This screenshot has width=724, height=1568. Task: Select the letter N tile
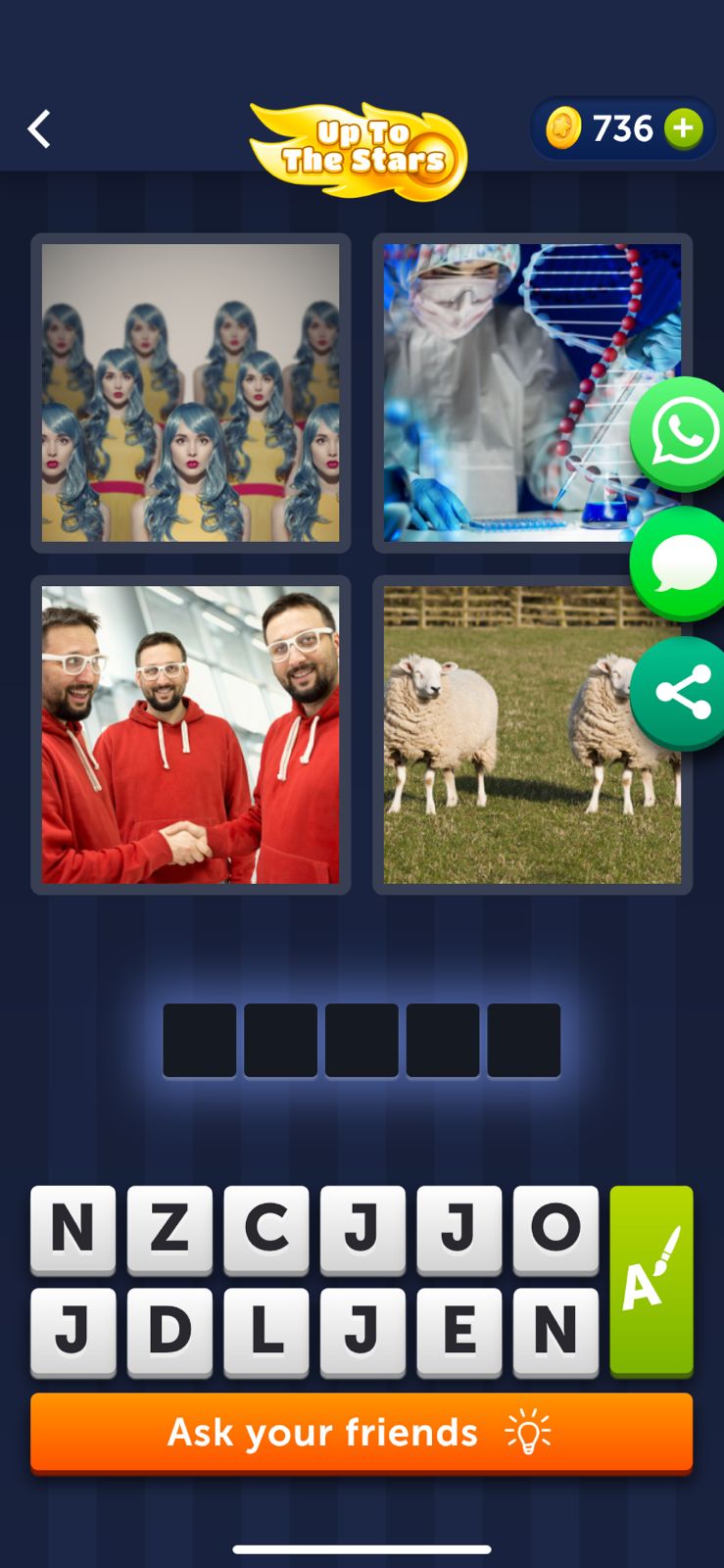point(72,1231)
